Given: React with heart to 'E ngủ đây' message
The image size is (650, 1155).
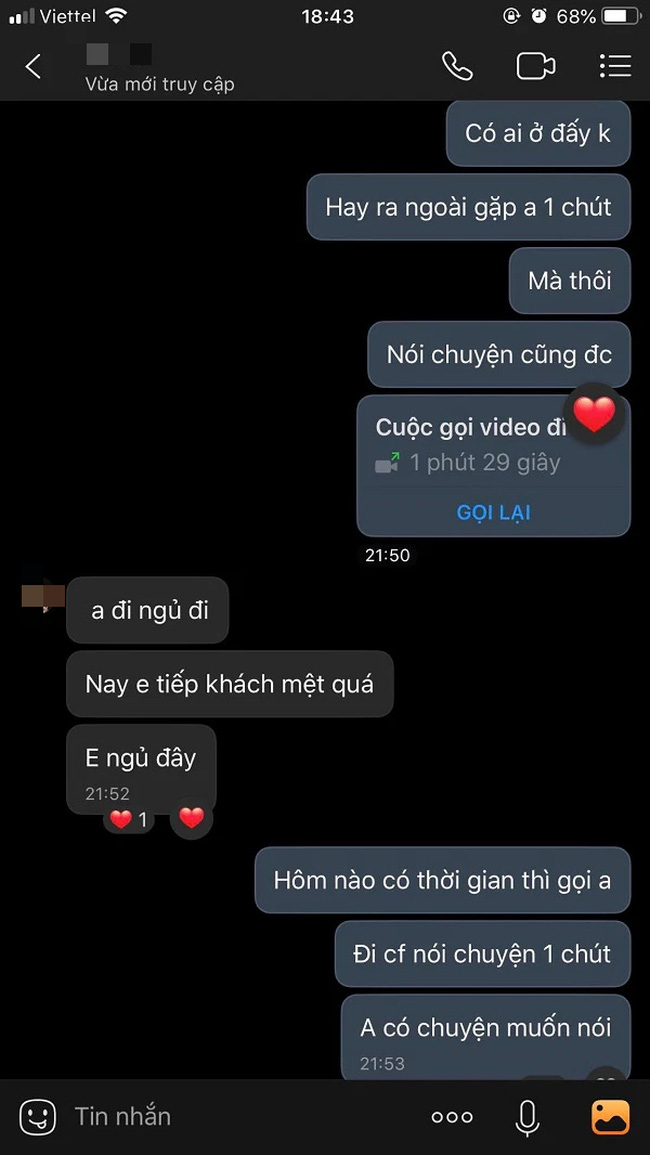Looking at the screenshot, I should pos(191,819).
